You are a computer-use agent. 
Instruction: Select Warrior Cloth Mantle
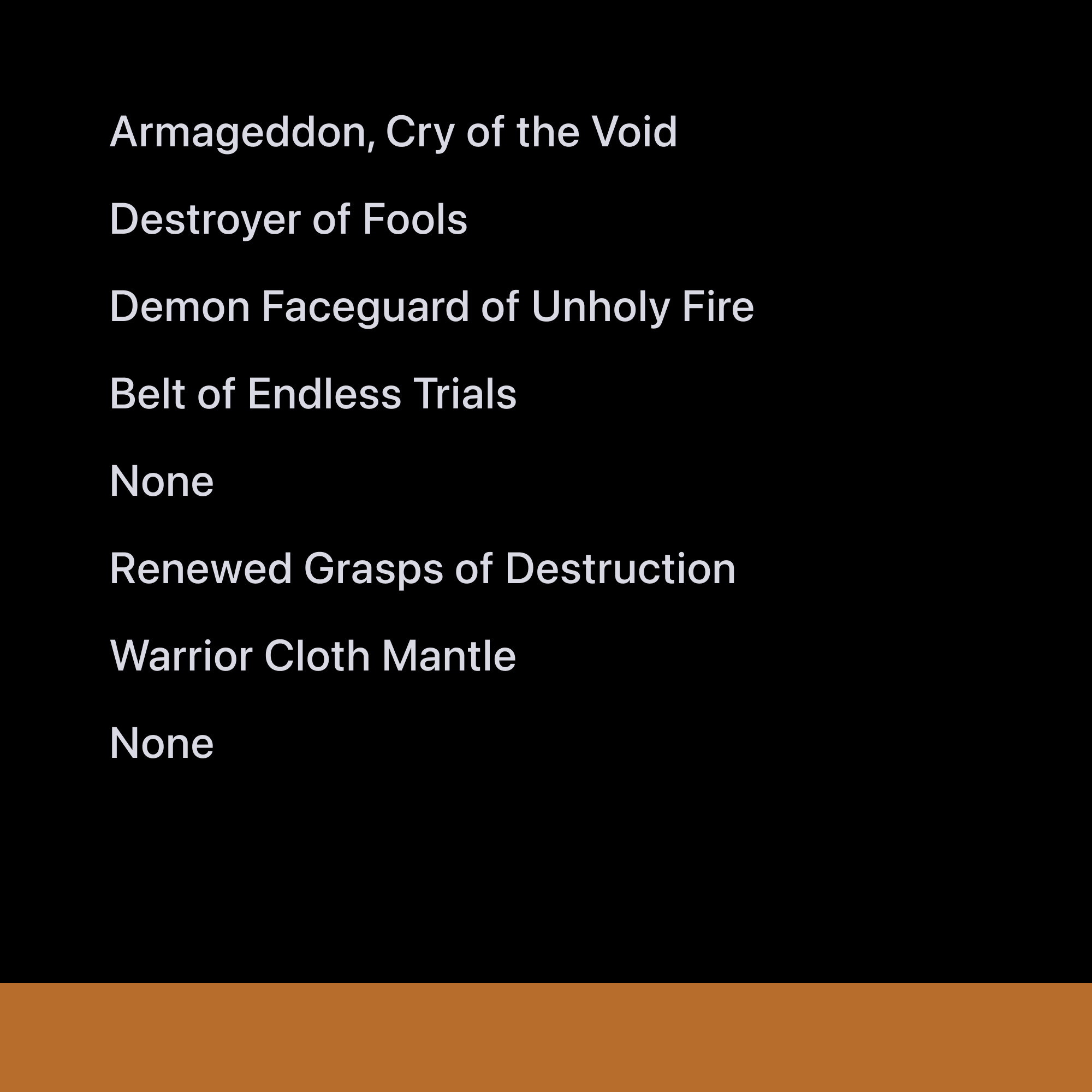coord(312,656)
